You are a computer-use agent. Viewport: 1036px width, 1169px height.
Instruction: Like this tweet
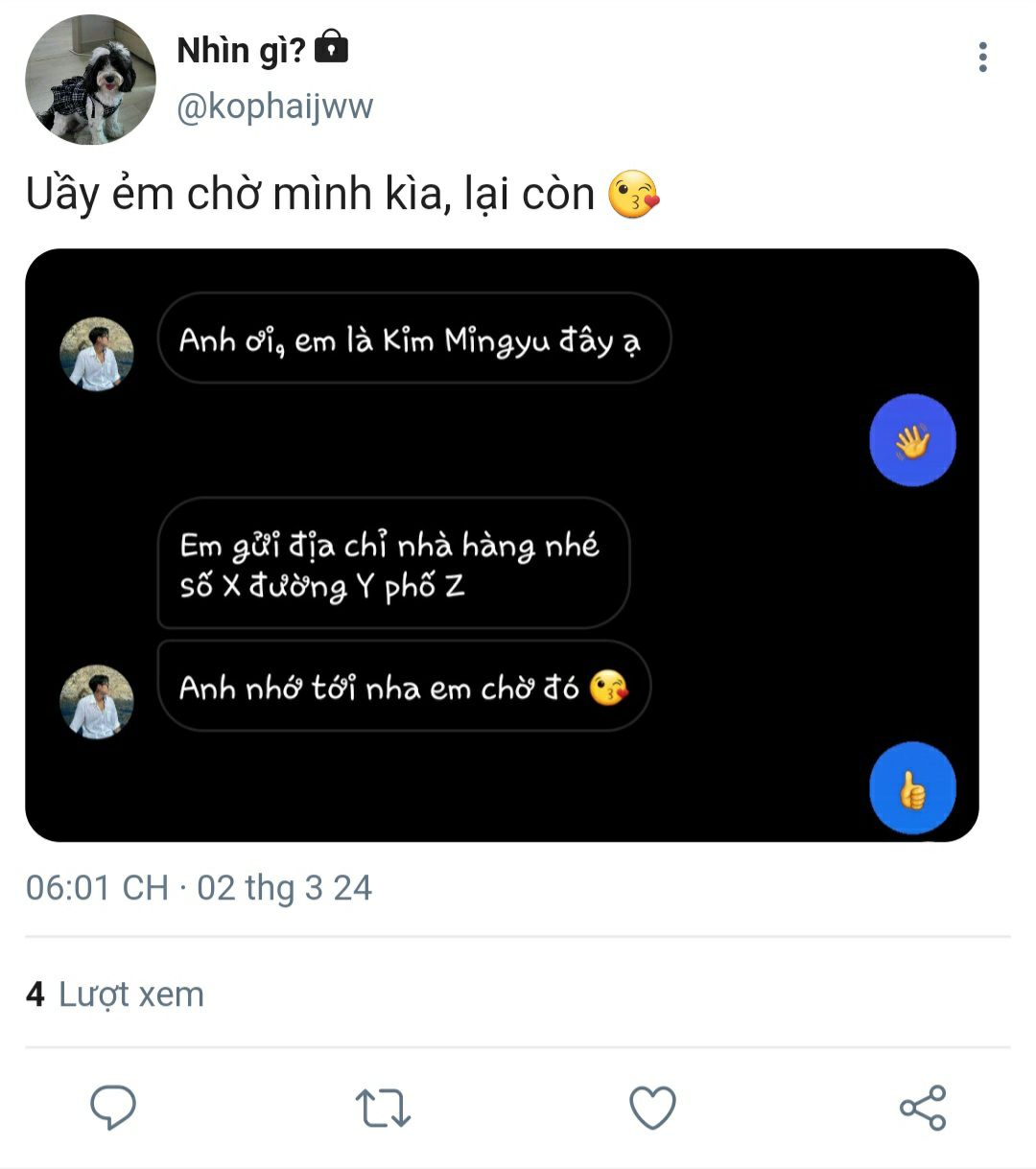(652, 1108)
